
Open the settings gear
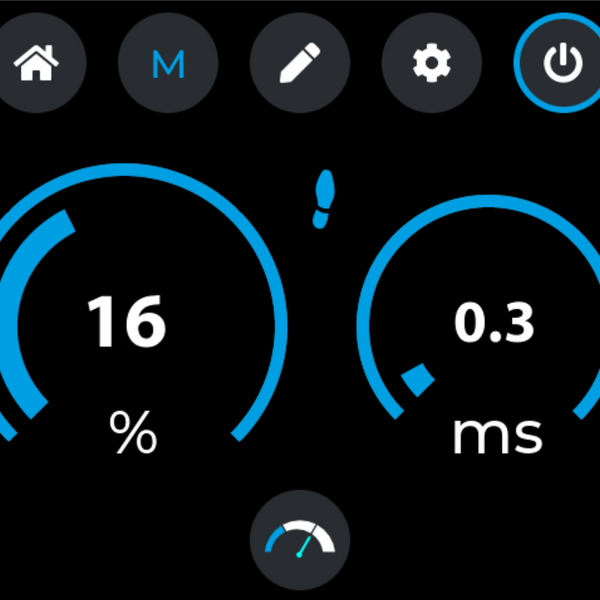point(432,64)
